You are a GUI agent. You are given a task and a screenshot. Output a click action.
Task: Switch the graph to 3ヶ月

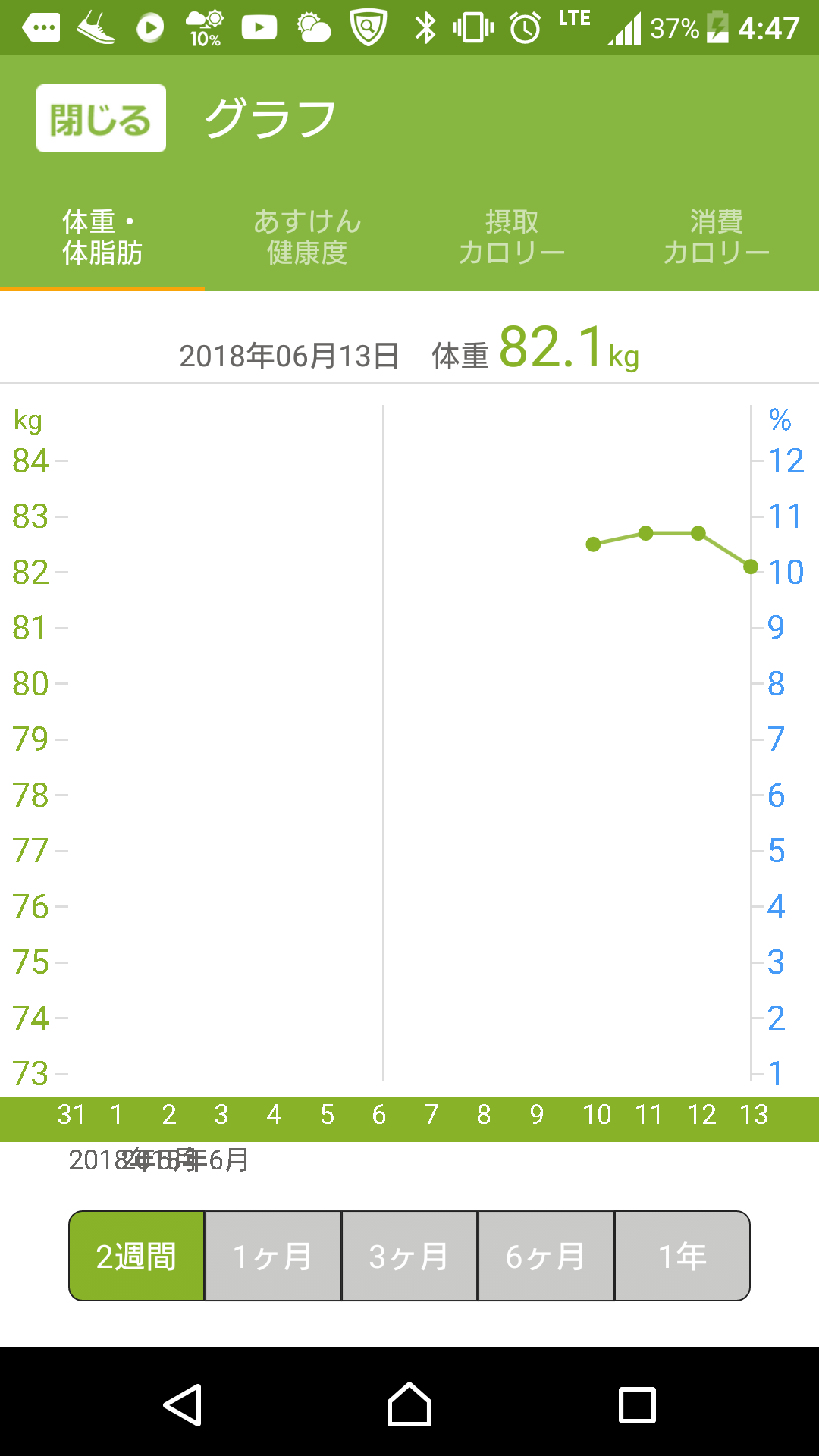(x=409, y=1256)
